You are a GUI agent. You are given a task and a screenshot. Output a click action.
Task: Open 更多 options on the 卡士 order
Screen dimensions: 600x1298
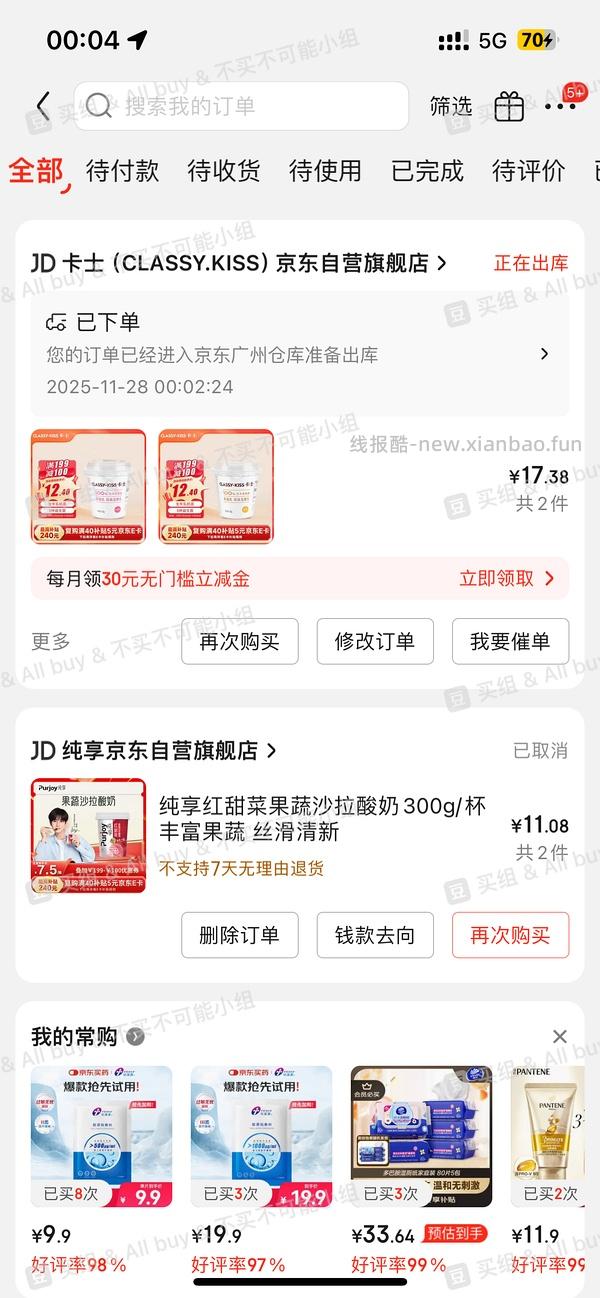[51, 641]
